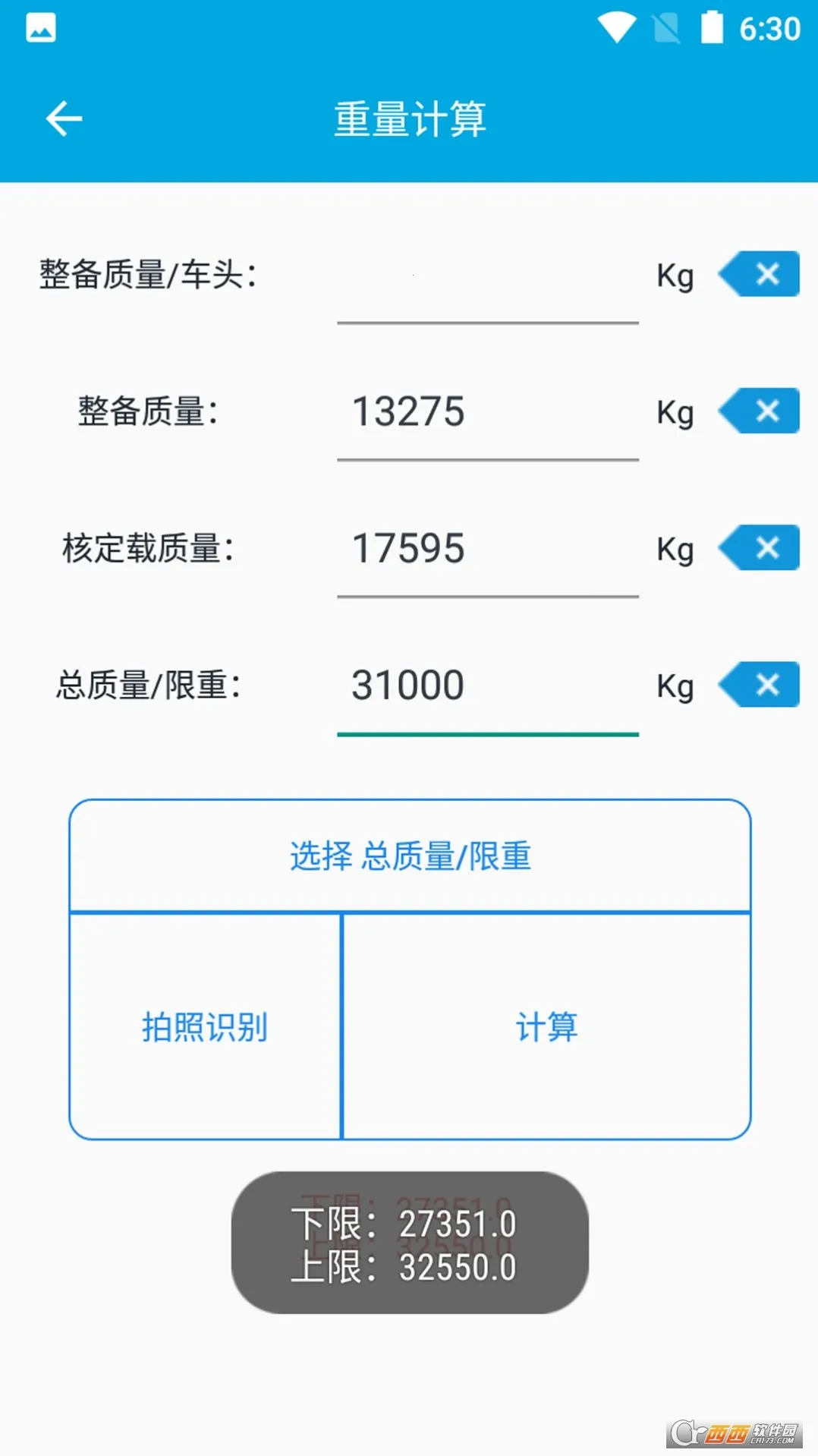Tap the screen rotation icon in the status bar
Screen dimensions: 818x1456
[665, 27]
